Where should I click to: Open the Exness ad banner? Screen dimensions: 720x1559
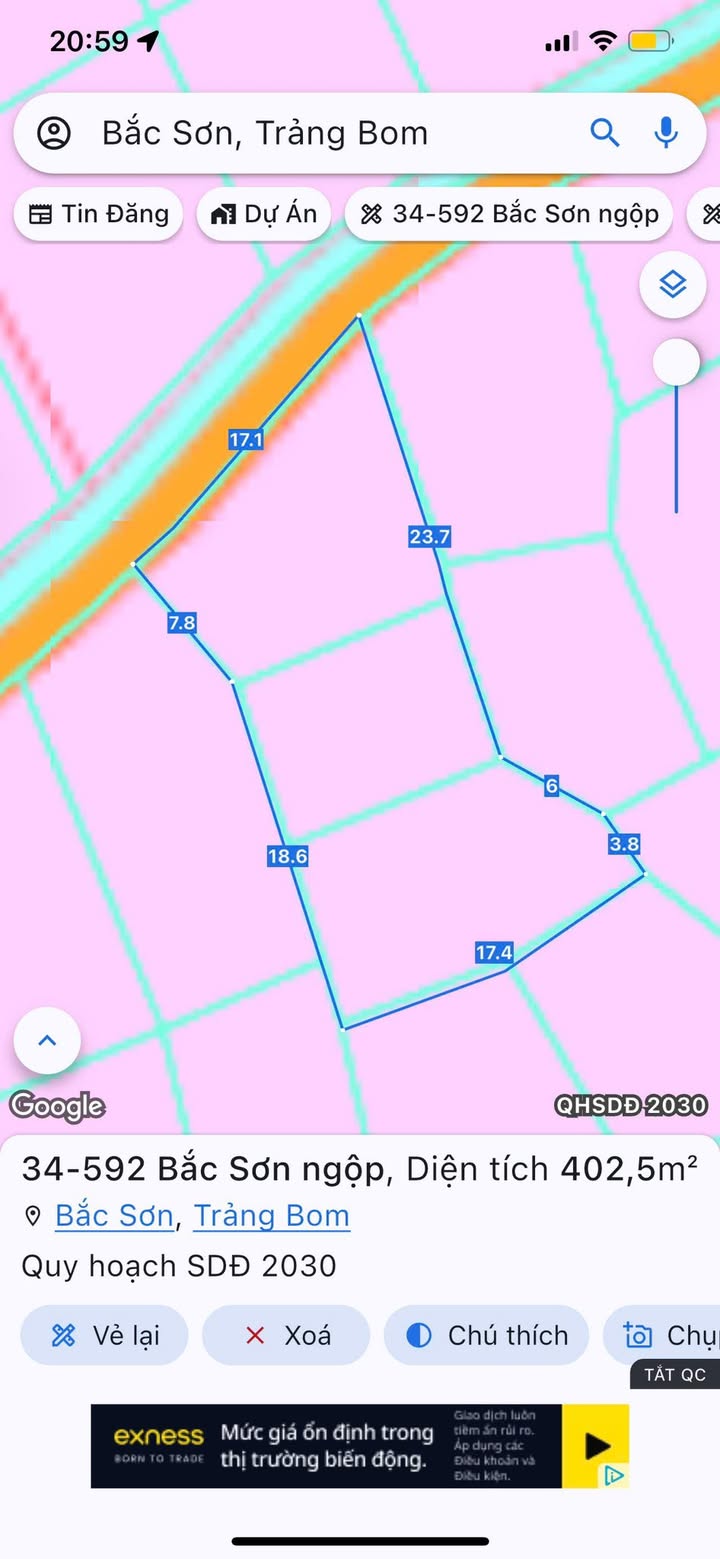pos(359,1446)
